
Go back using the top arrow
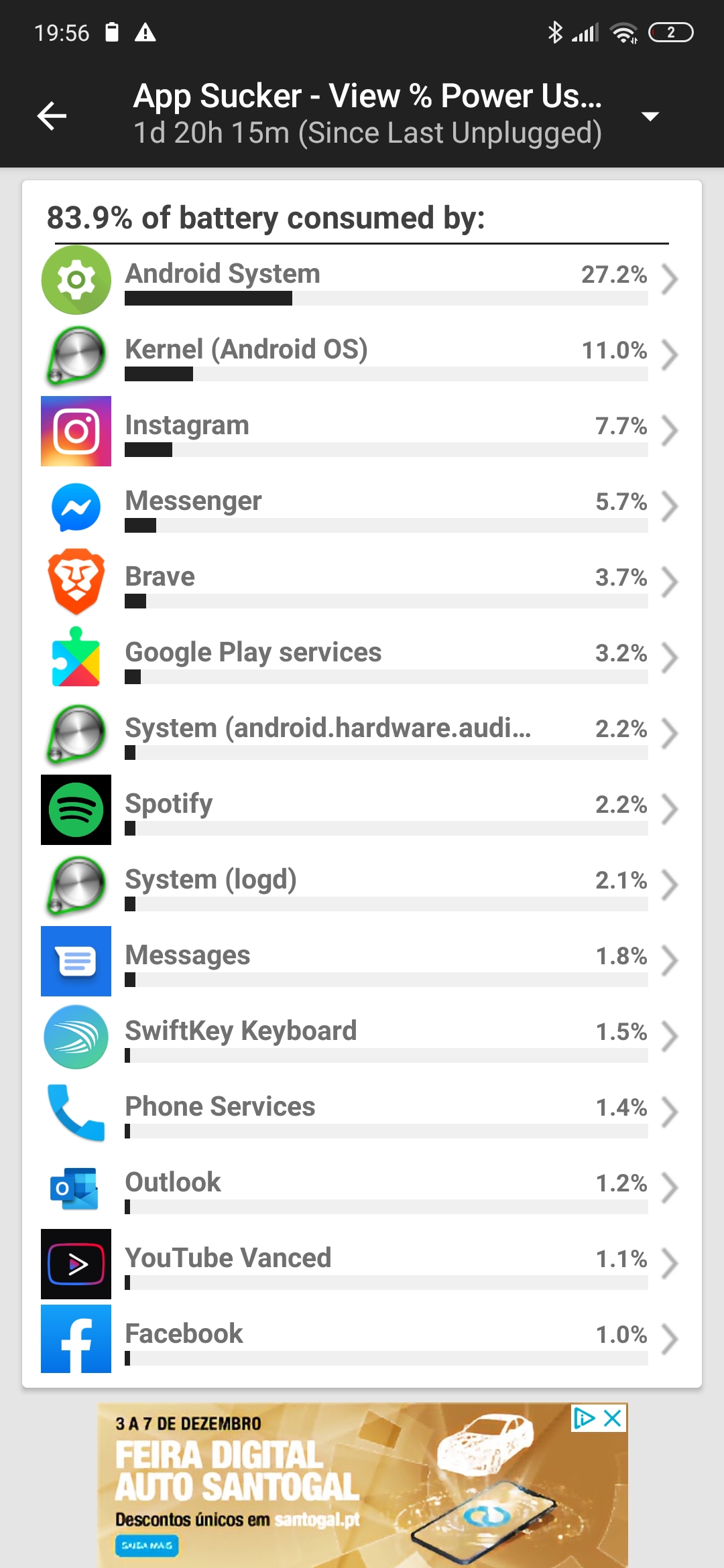pos(52,116)
